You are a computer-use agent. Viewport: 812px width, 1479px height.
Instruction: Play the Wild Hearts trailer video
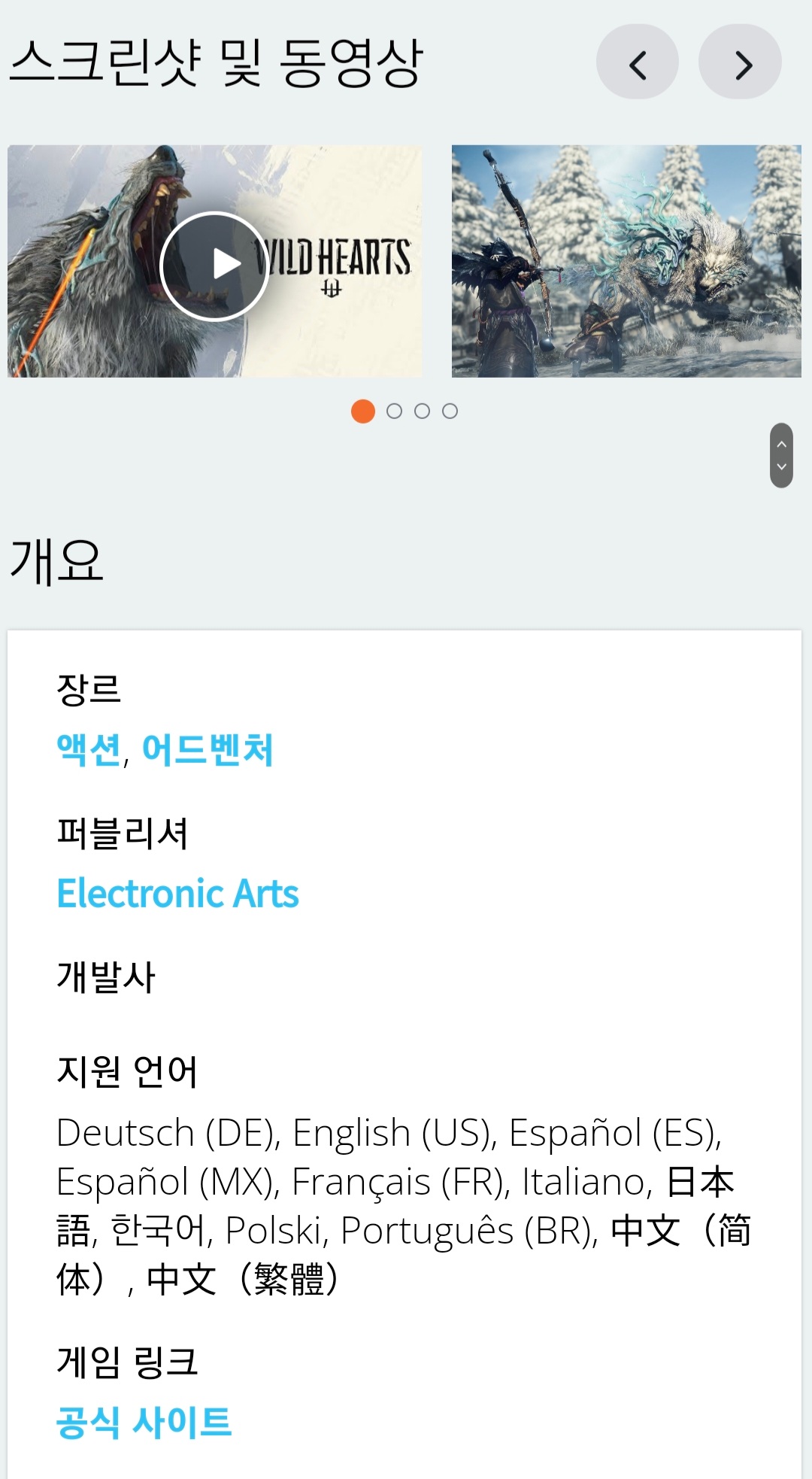(214, 266)
